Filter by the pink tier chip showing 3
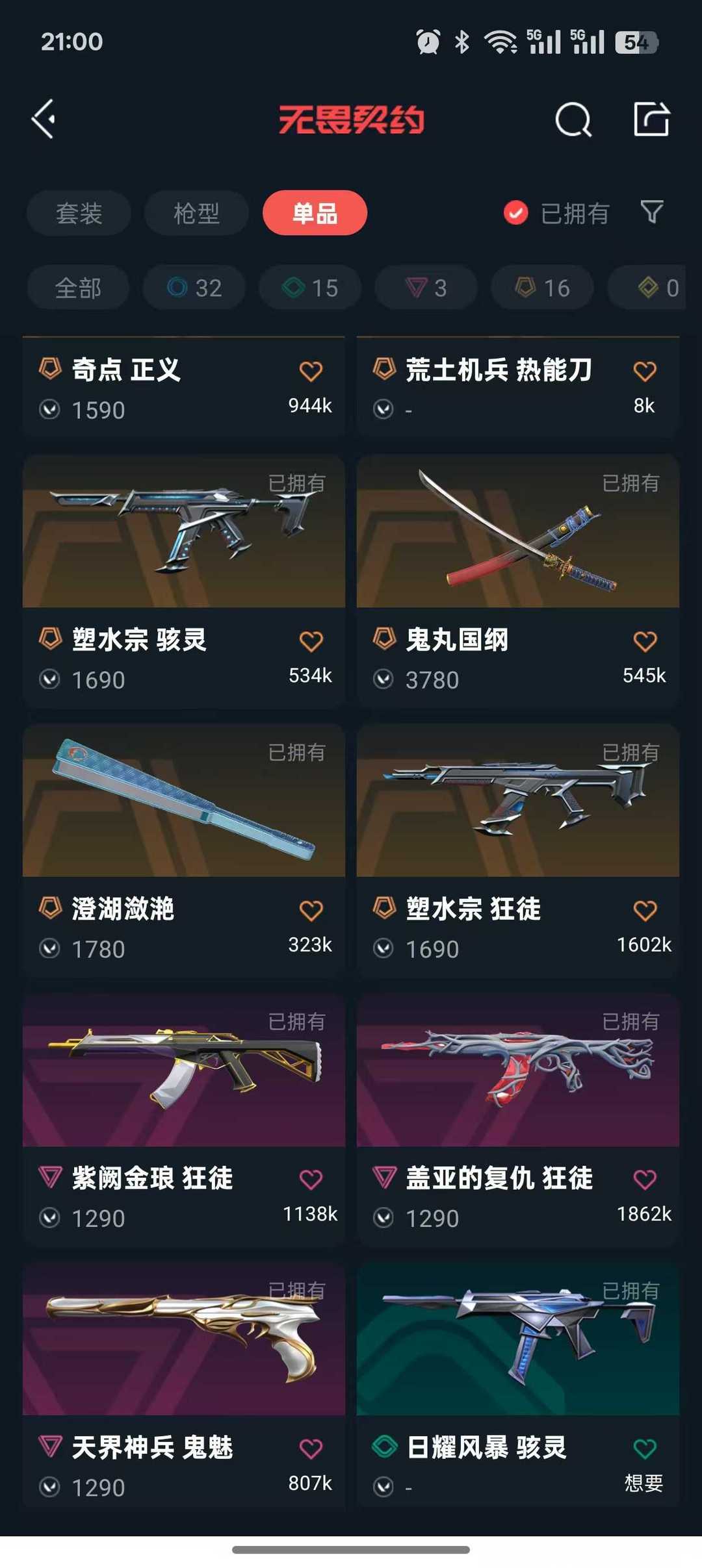Viewport: 702px width, 1568px height. click(426, 288)
